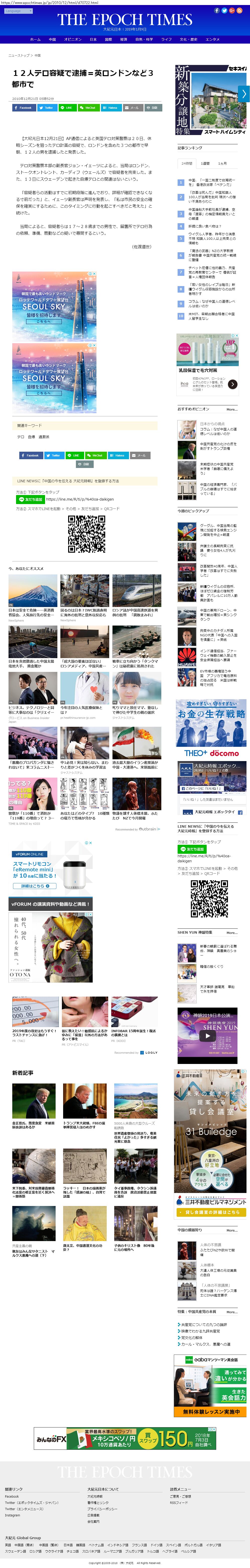The height and width of the screenshot is (1568, 250).
Task: Go to the オピニオン section
Action: point(72,39)
